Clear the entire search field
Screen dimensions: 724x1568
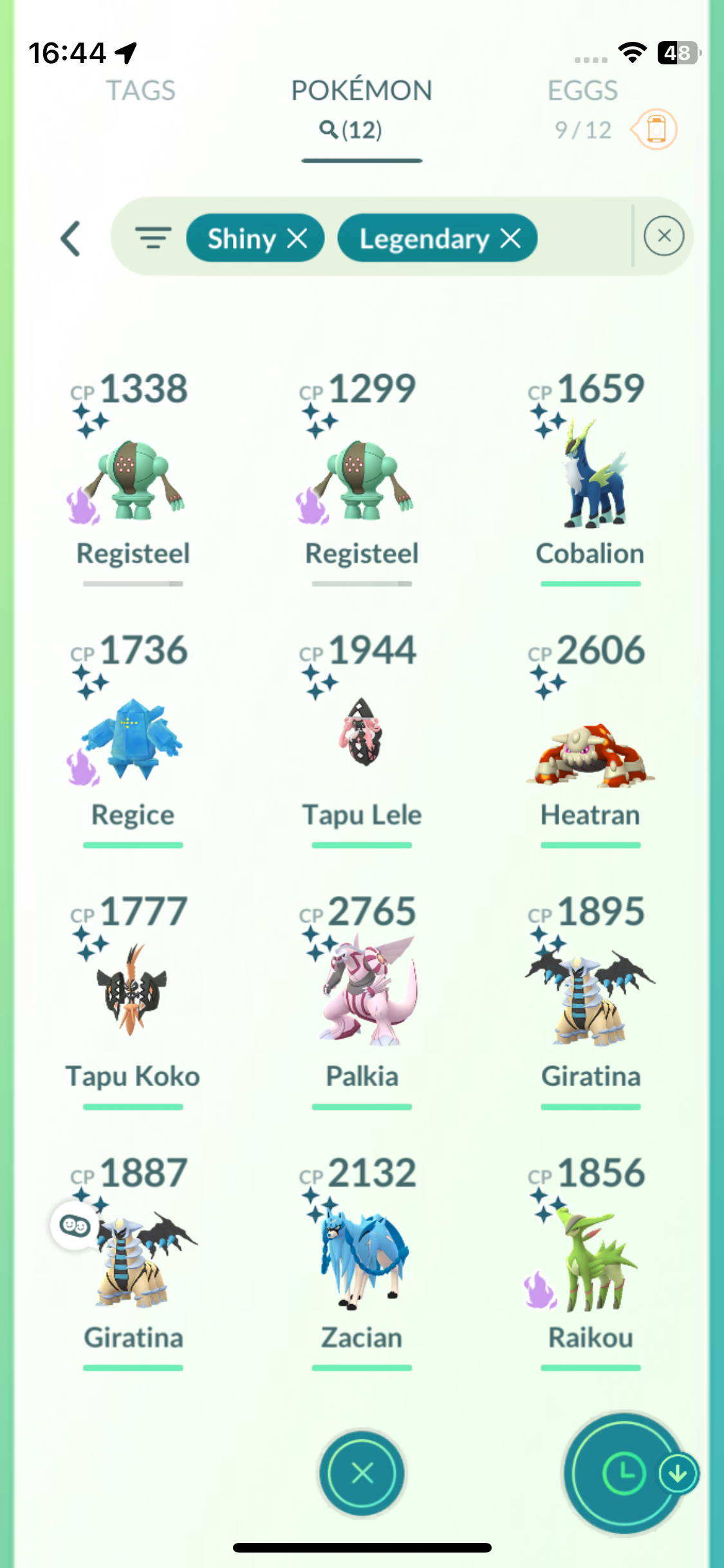click(664, 236)
